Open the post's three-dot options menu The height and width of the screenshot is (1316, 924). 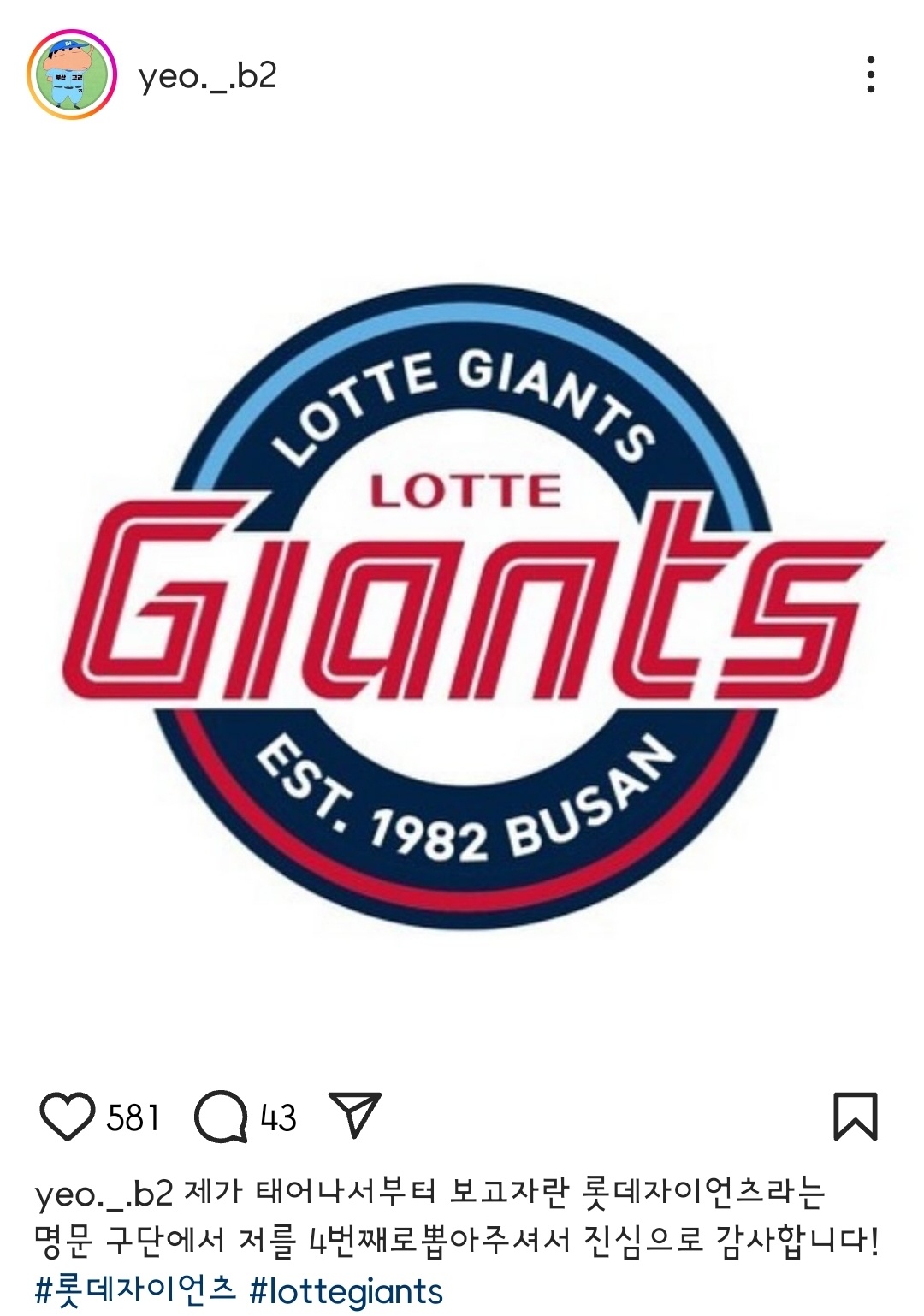click(870, 75)
